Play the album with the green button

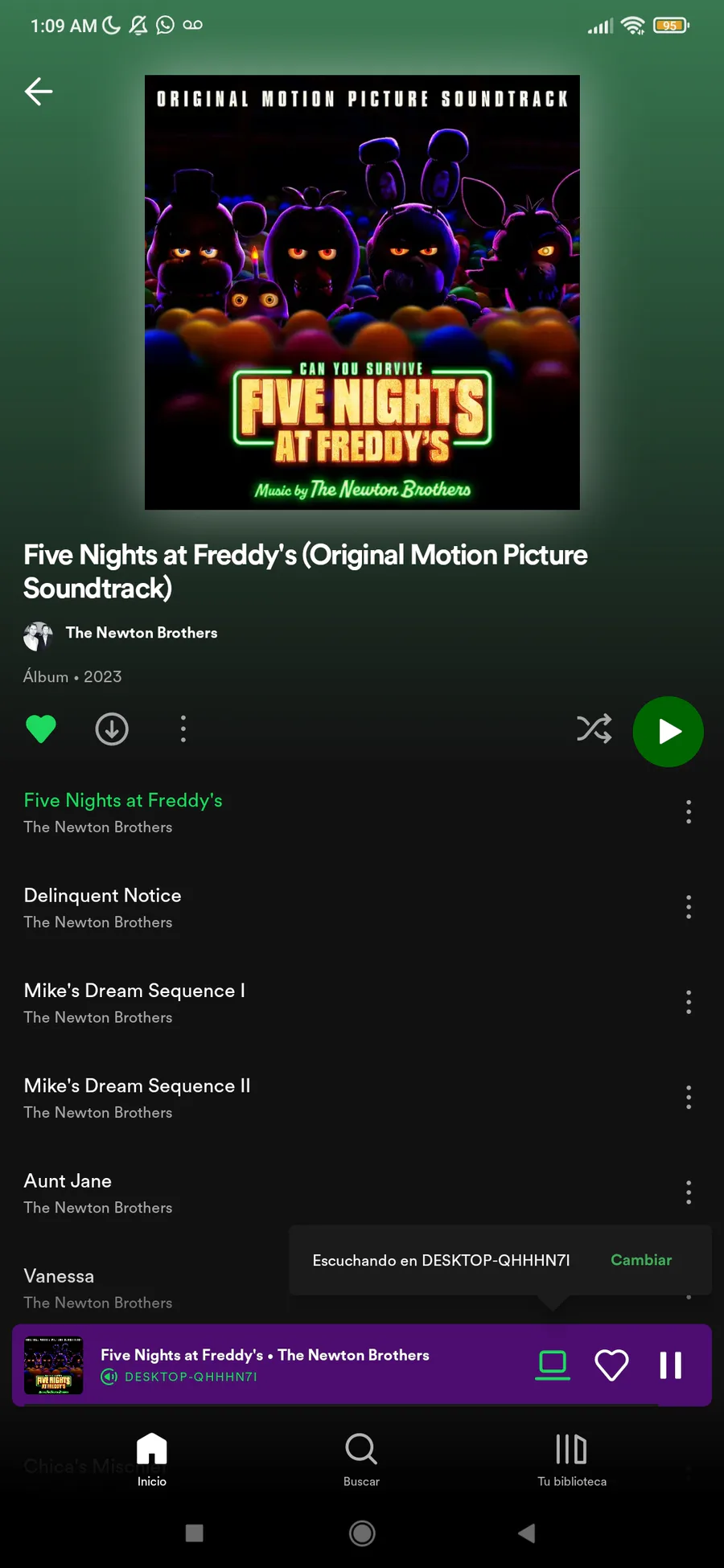668,732
